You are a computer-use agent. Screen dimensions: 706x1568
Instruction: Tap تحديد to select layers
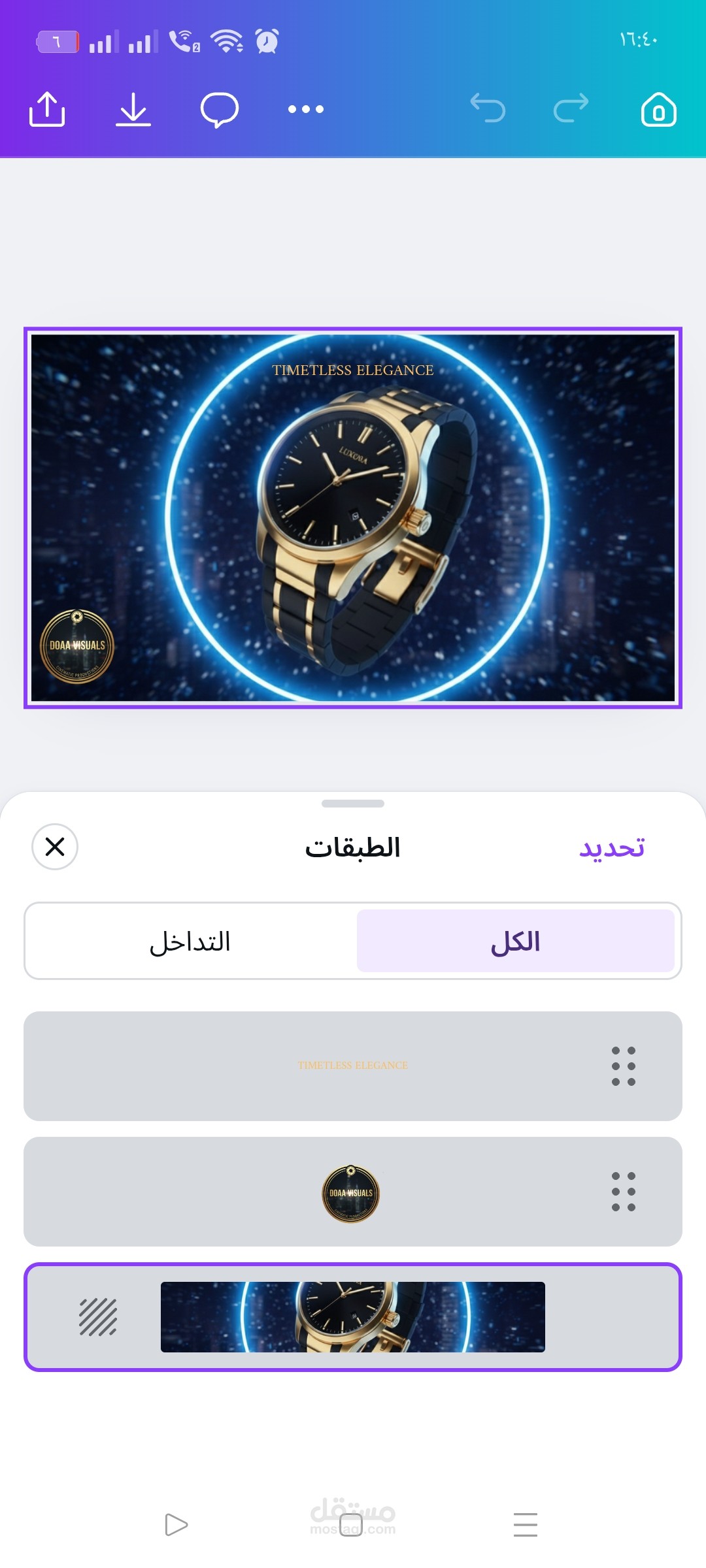coord(612,847)
